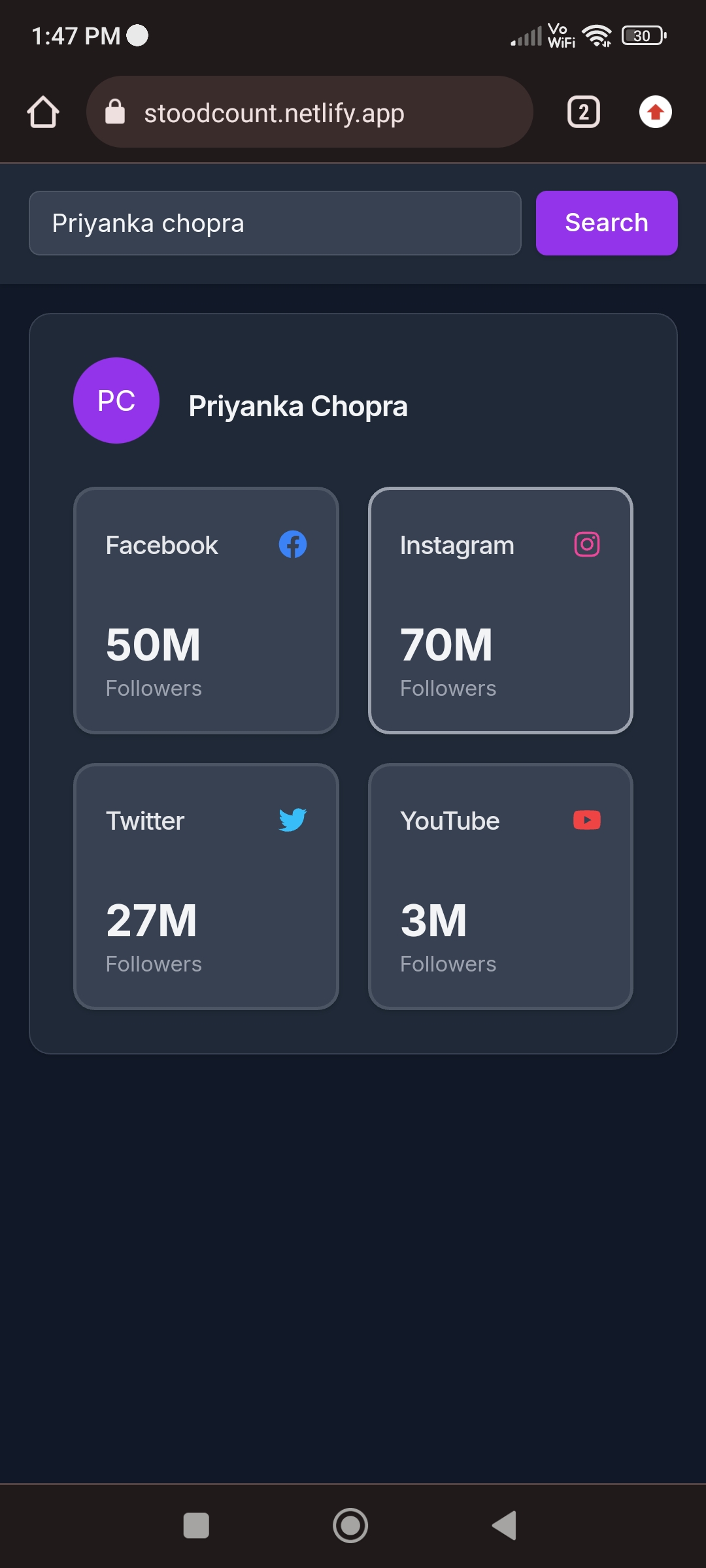The height and width of the screenshot is (1568, 706).
Task: View the YouTube 3M followers card
Action: [x=500, y=887]
